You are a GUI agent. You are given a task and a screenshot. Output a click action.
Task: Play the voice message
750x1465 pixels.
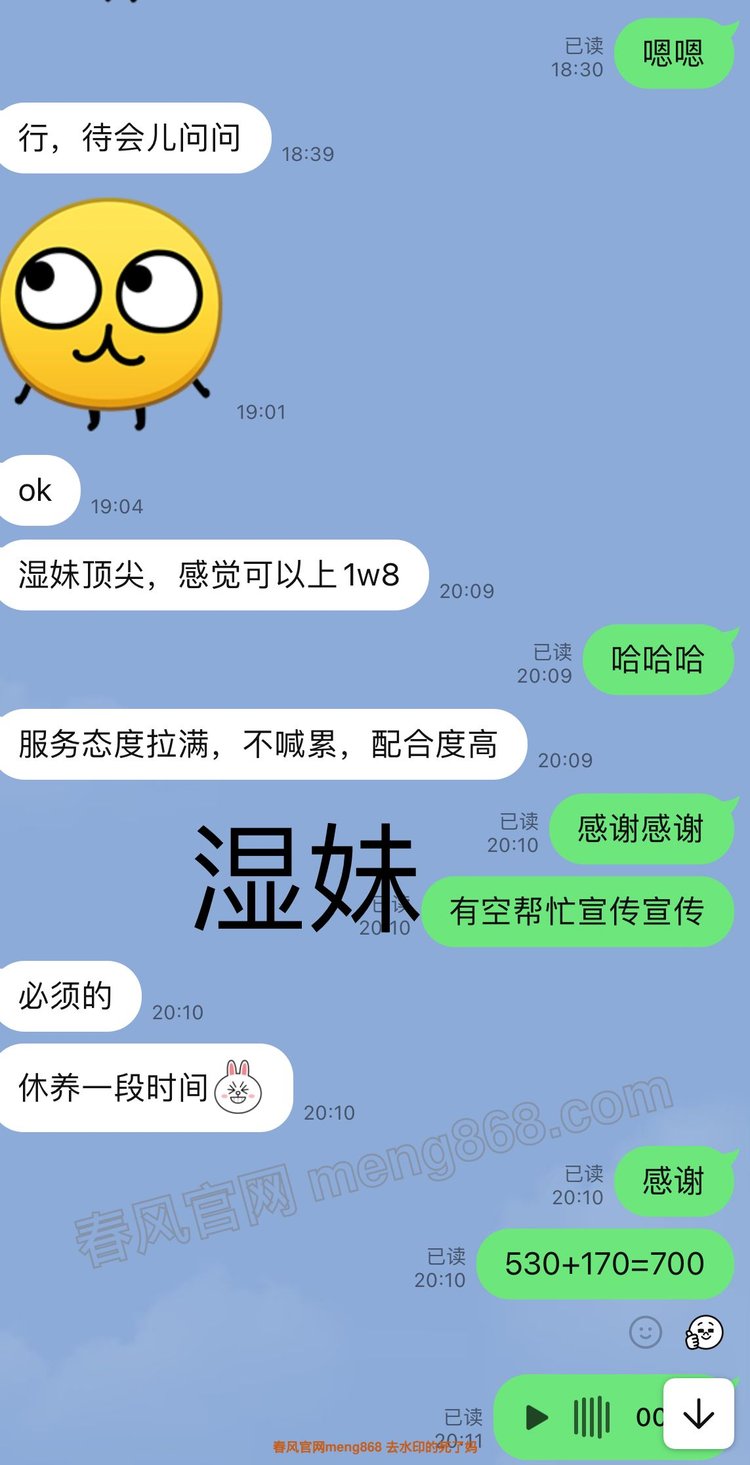pyautogui.click(x=537, y=1417)
